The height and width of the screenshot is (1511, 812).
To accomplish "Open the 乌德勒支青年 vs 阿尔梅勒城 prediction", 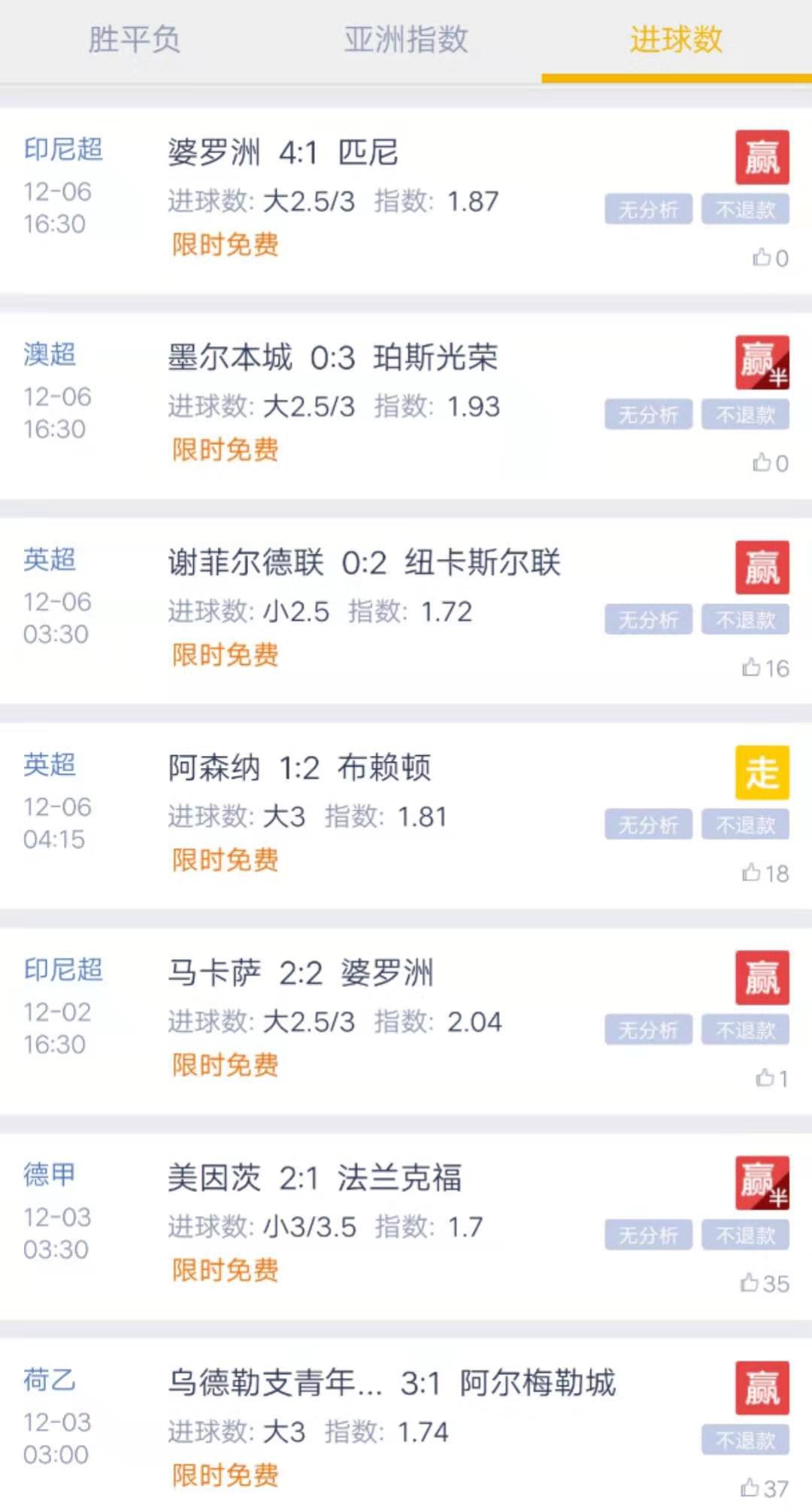I will click(391, 1383).
